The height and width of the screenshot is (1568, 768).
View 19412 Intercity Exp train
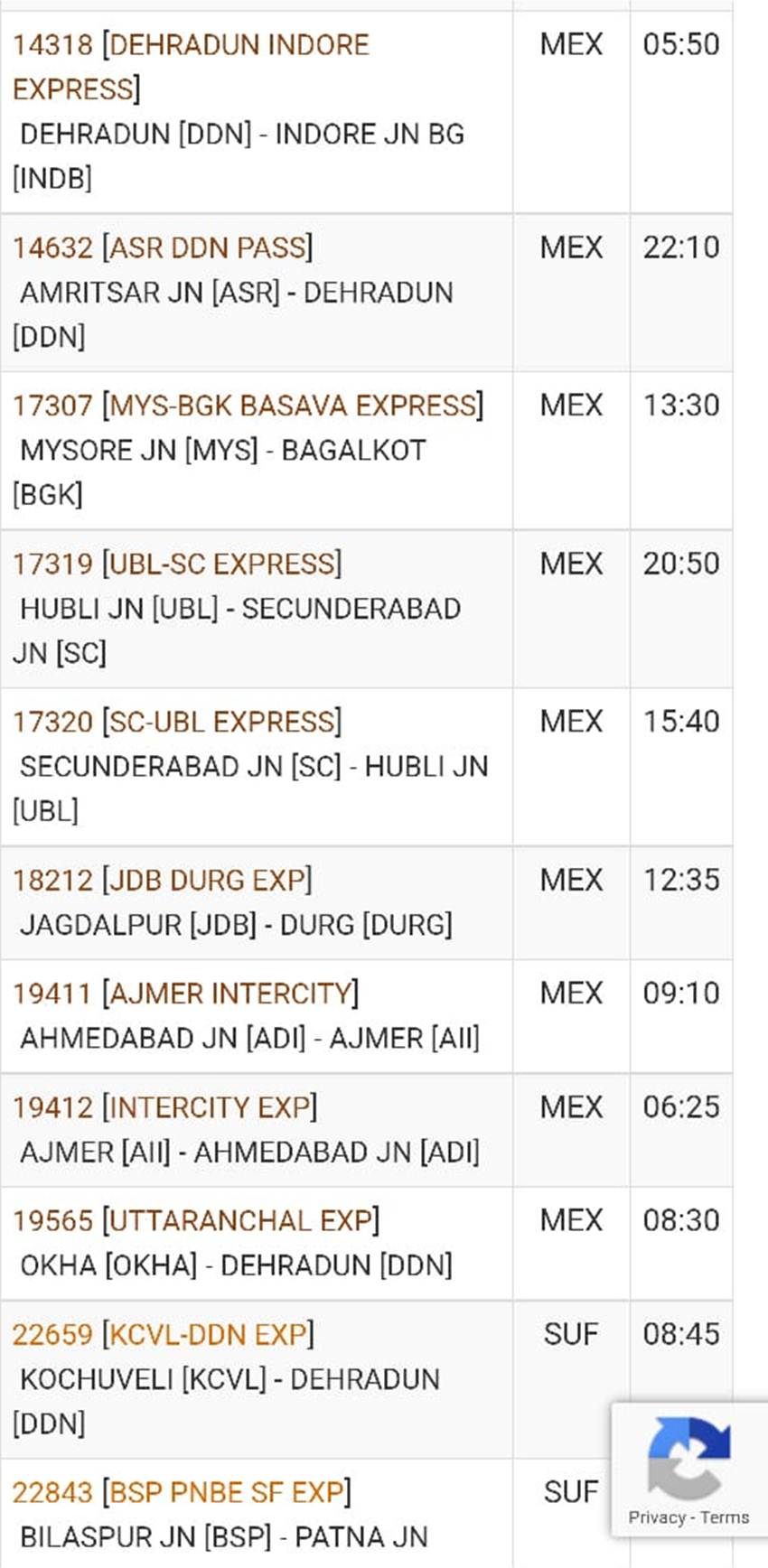click(x=164, y=1107)
